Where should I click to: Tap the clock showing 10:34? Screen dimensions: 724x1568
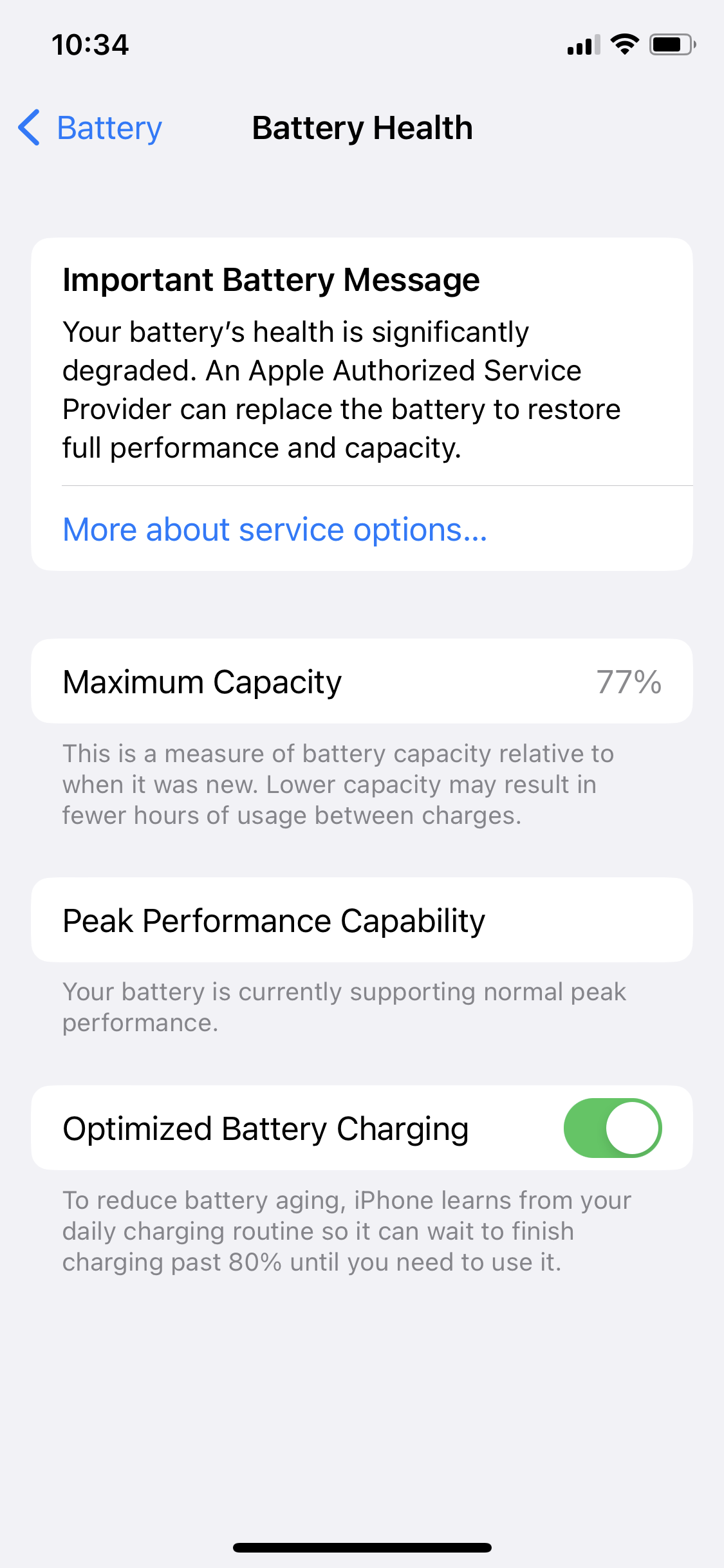pos(91,44)
